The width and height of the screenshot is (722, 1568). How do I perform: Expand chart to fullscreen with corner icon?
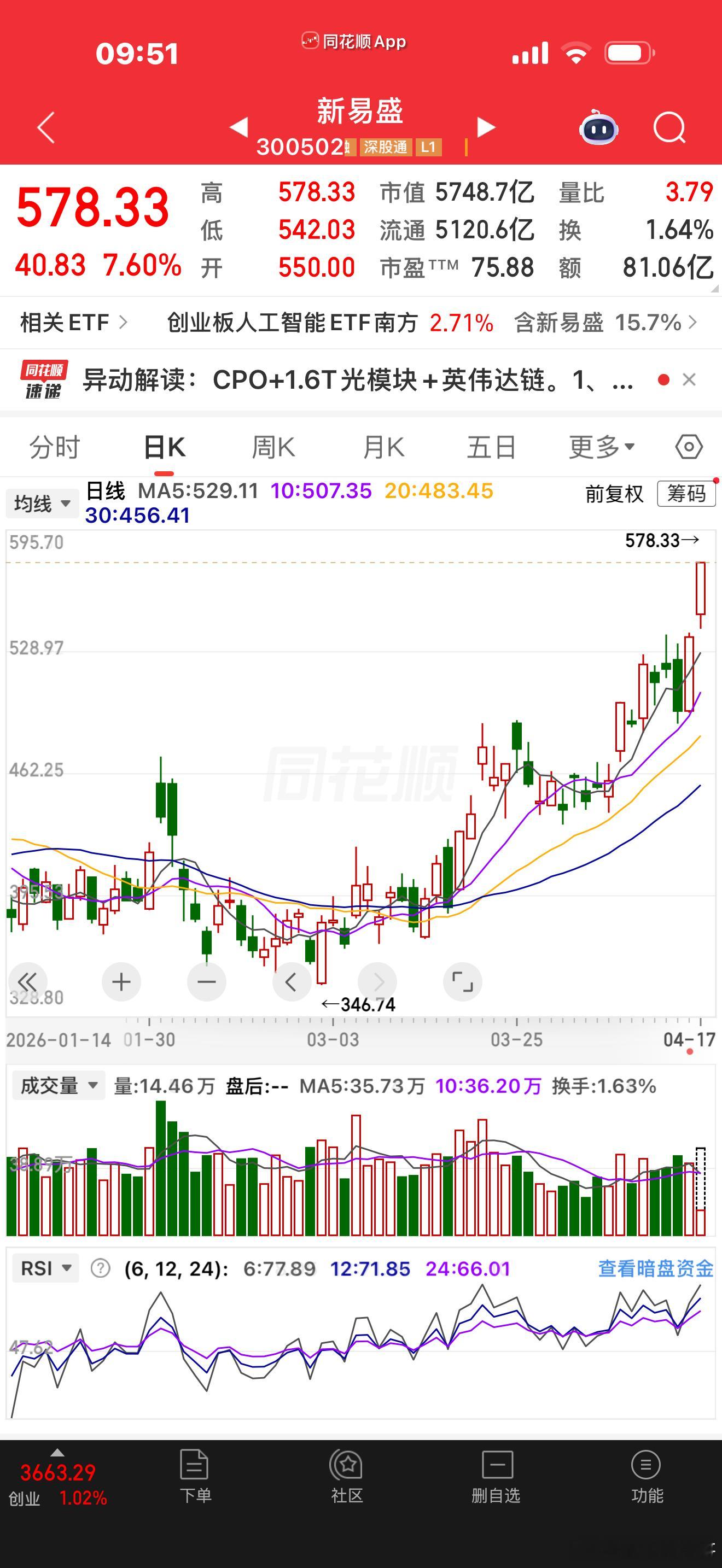[x=463, y=981]
